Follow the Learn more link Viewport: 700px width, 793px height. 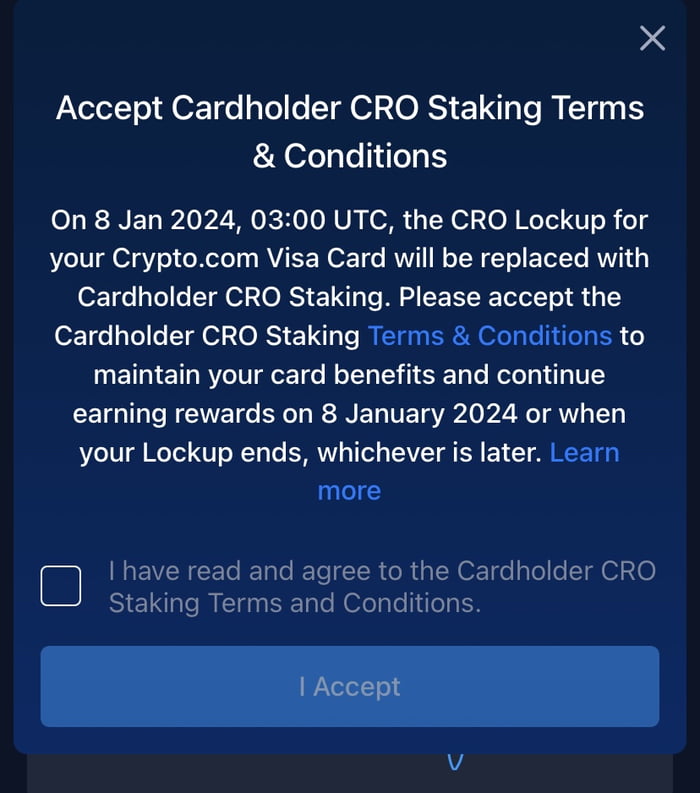tap(584, 453)
